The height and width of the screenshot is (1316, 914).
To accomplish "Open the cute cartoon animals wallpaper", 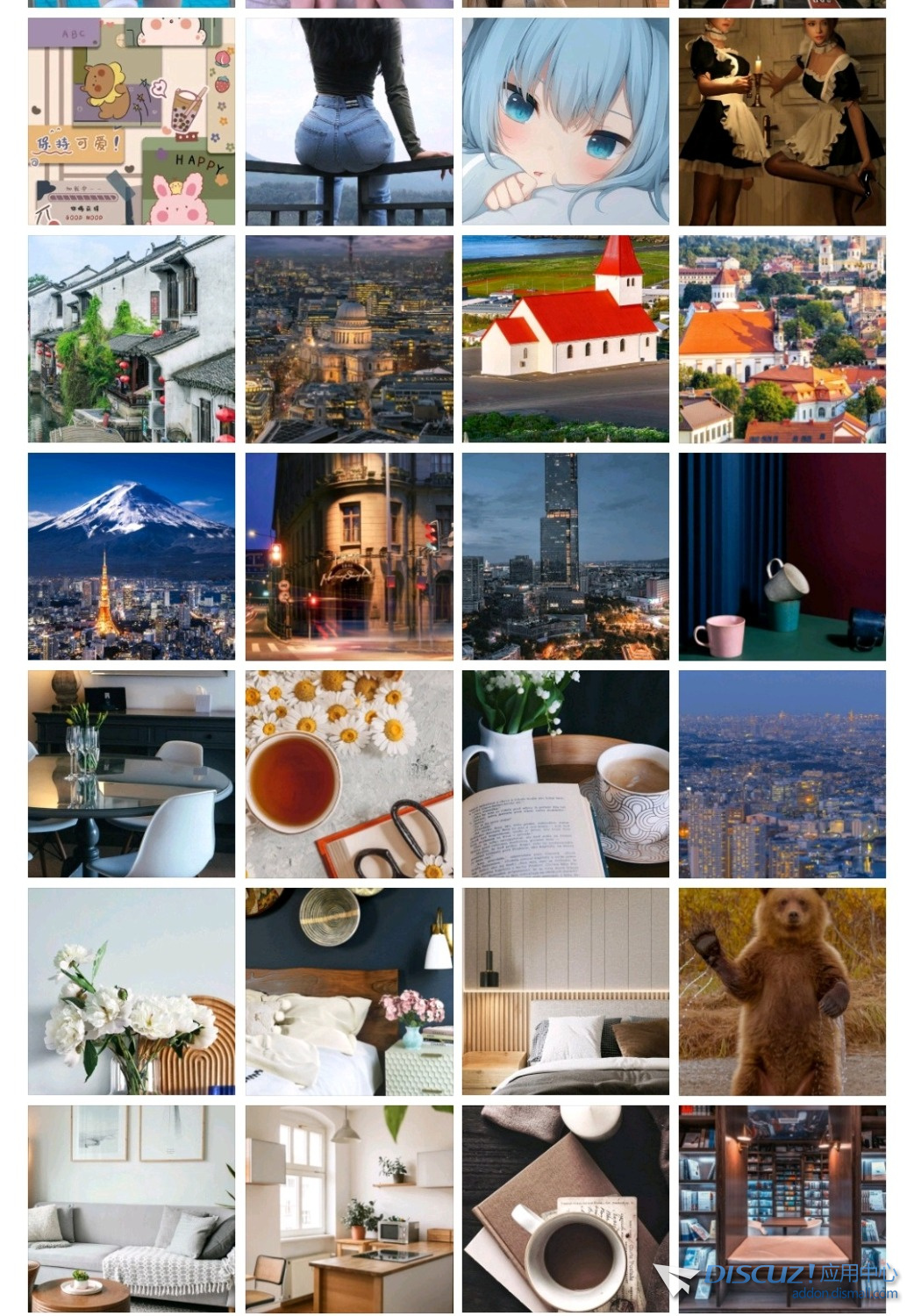I will (x=132, y=122).
